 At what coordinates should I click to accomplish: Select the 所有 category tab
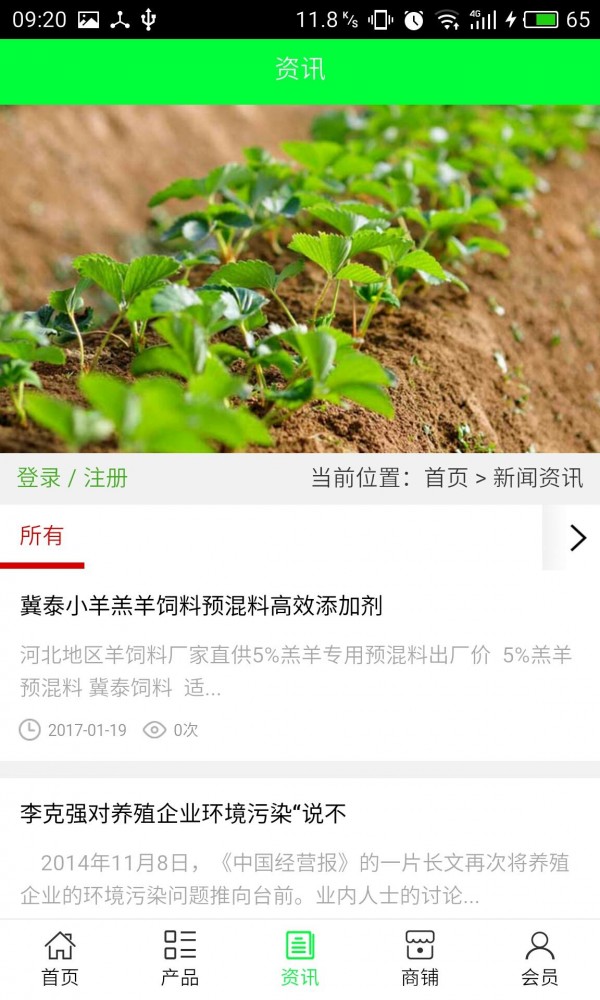(42, 536)
